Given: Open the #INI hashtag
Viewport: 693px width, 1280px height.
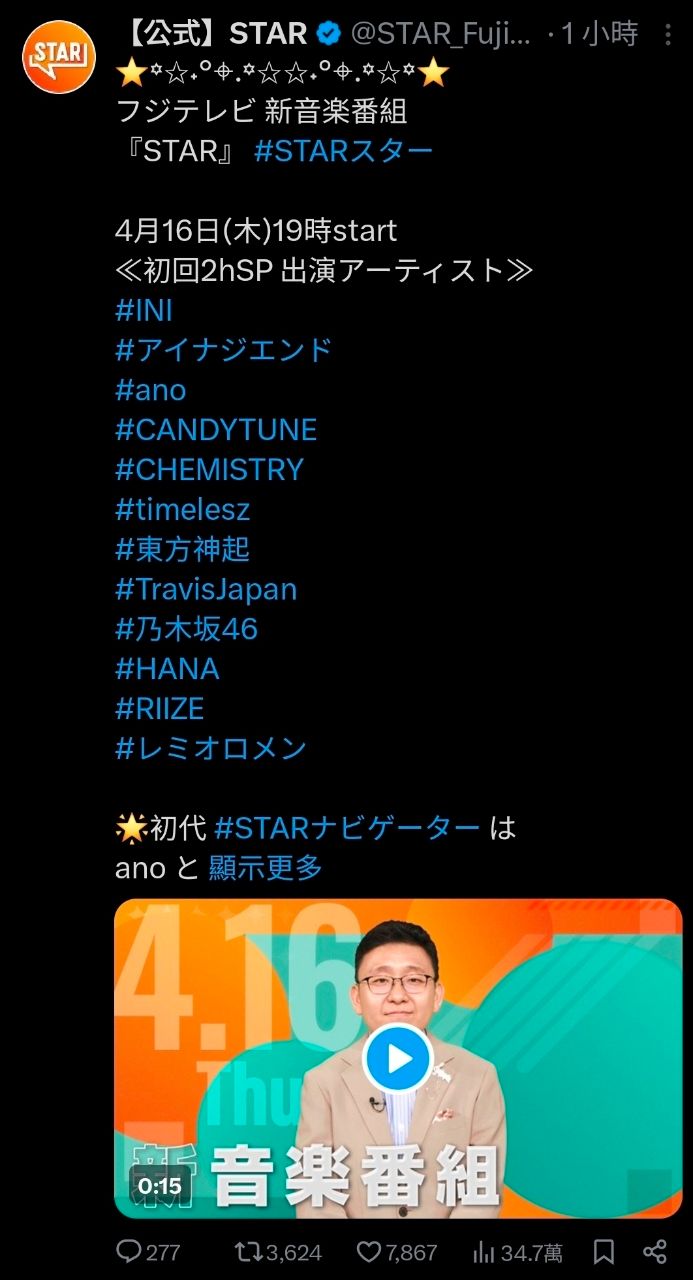Looking at the screenshot, I should [x=144, y=311].
